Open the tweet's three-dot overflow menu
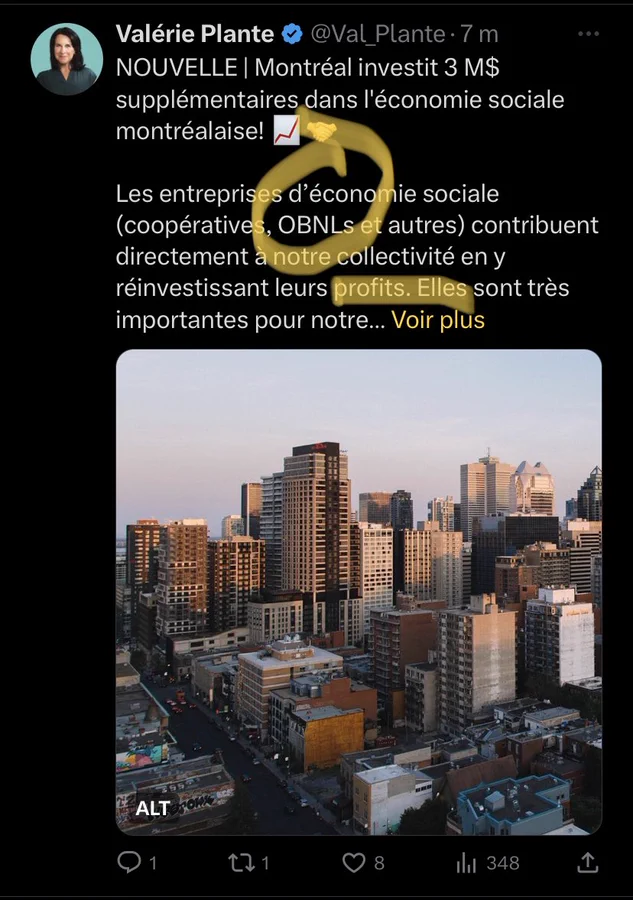The image size is (633, 900). pos(588,34)
